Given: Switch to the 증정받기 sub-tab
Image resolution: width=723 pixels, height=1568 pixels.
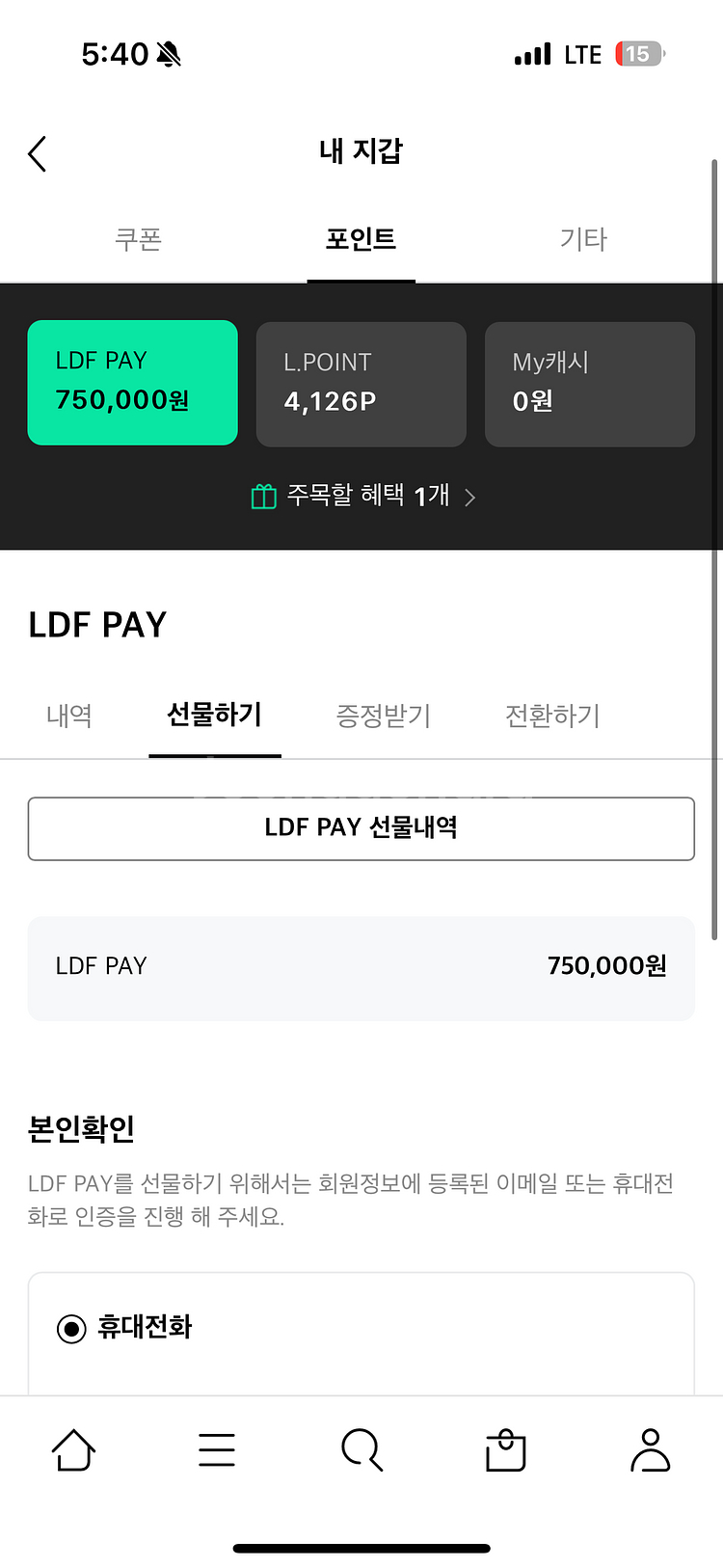Looking at the screenshot, I should [x=383, y=716].
